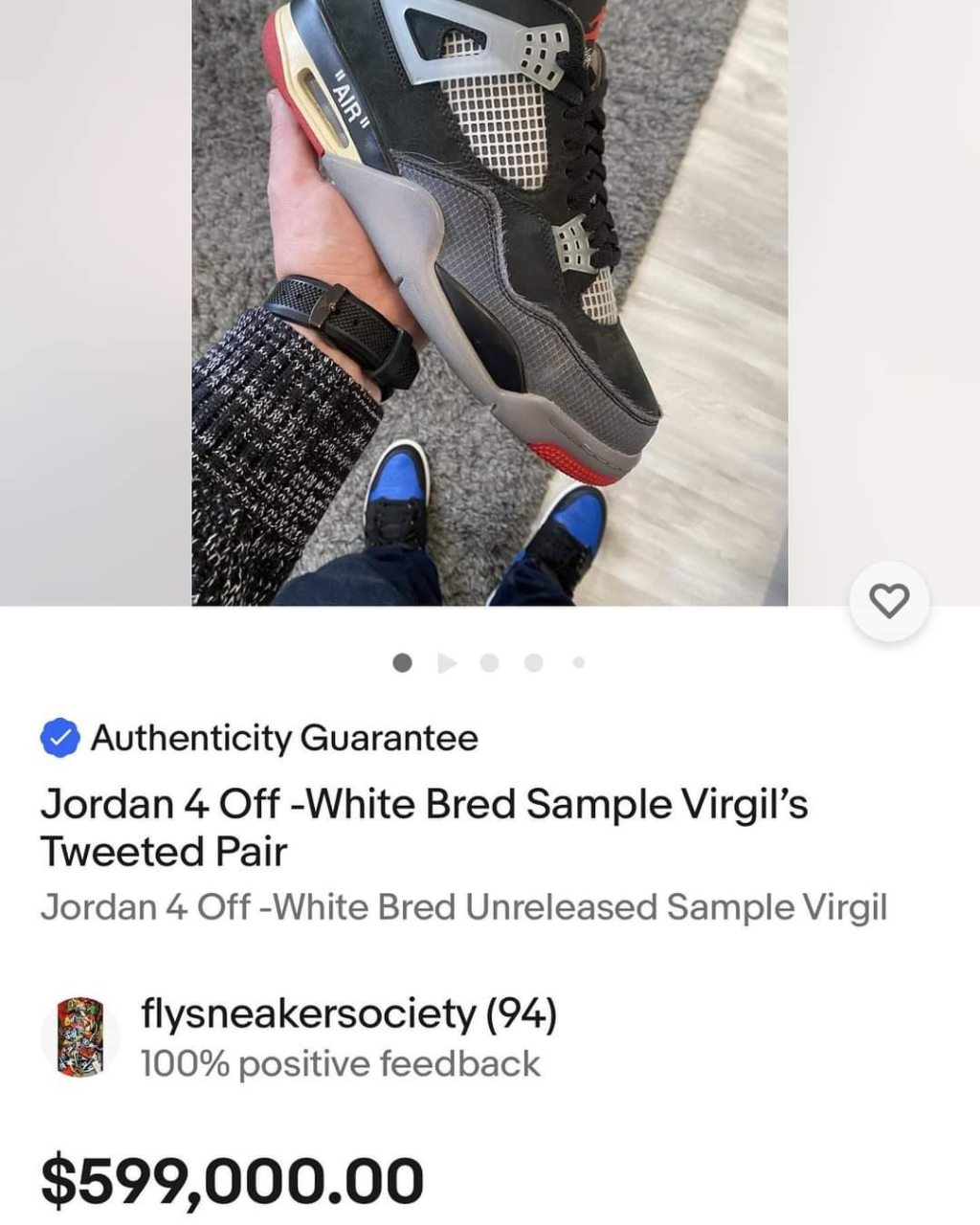Open the Jordan 4 product photo
Screen dimensions: 980x1225
[x=489, y=301]
